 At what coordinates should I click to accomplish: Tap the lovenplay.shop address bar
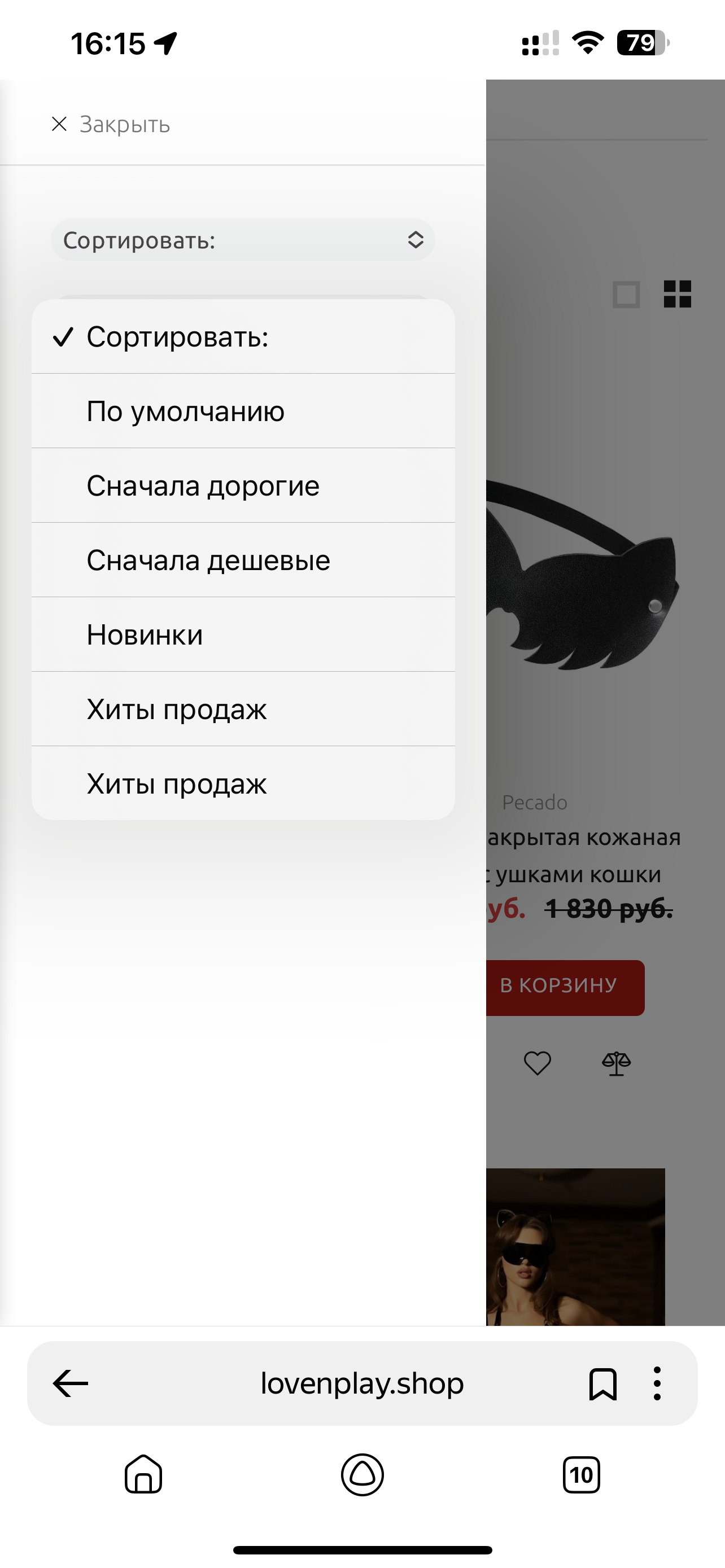362,1383
